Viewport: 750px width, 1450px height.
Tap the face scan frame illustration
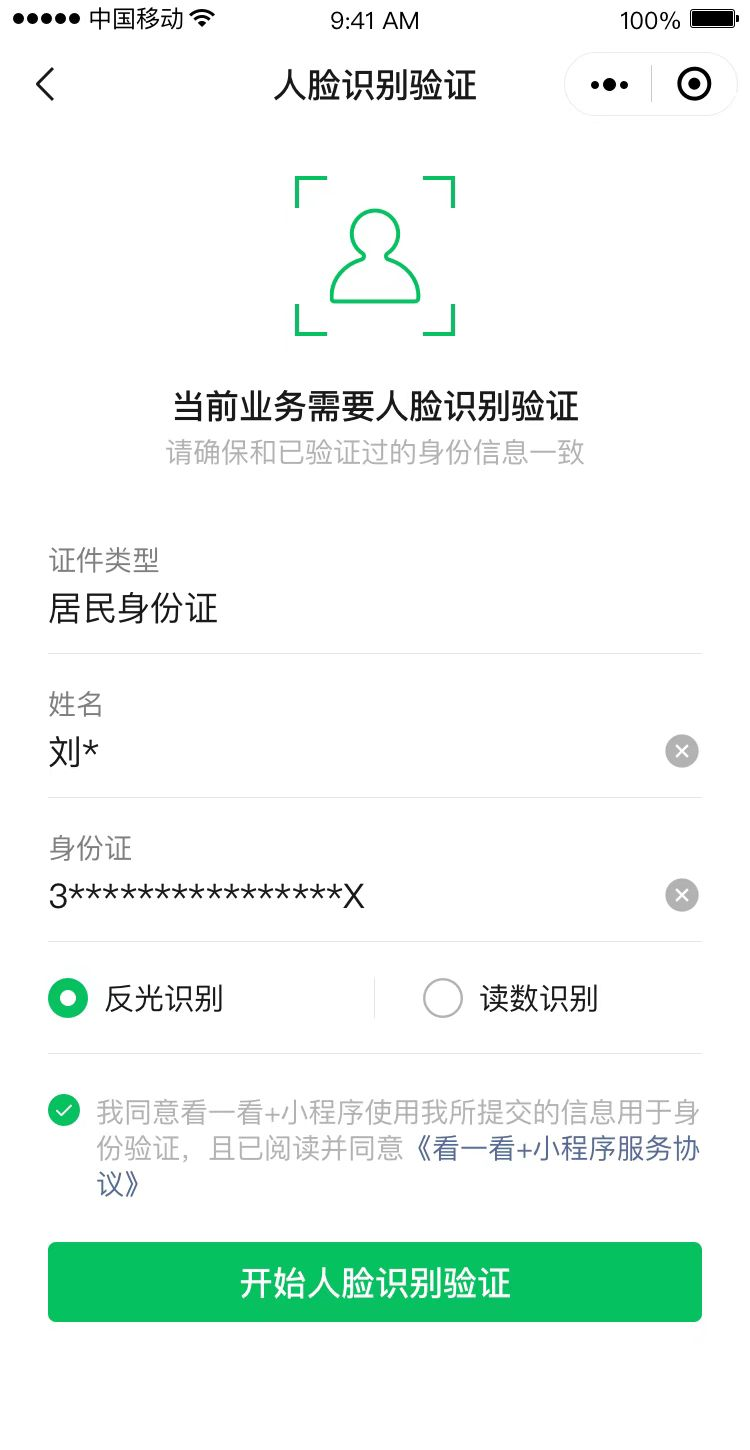374,255
